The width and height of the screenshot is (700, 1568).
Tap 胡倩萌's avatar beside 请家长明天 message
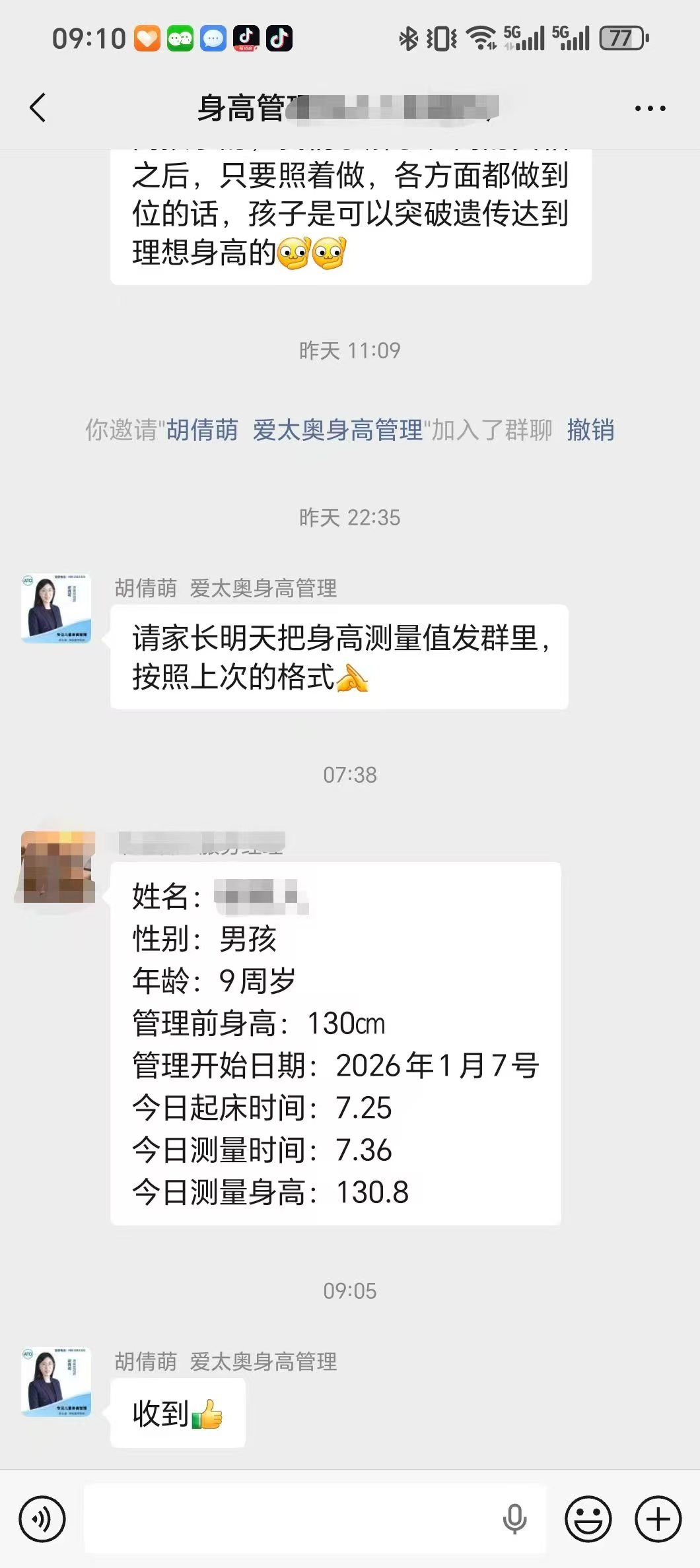56,608
